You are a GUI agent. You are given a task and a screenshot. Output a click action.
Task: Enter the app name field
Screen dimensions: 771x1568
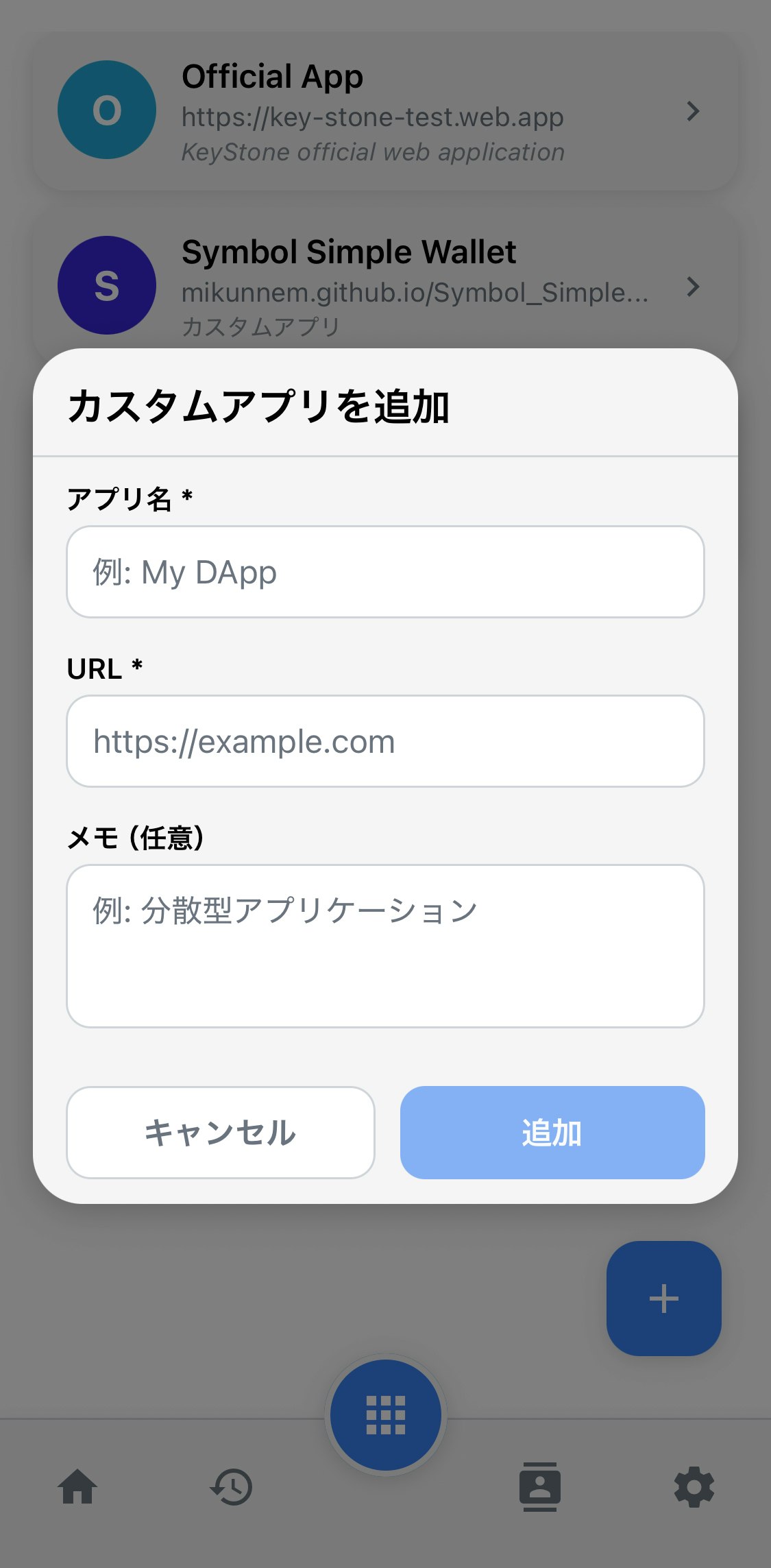pyautogui.click(x=385, y=572)
